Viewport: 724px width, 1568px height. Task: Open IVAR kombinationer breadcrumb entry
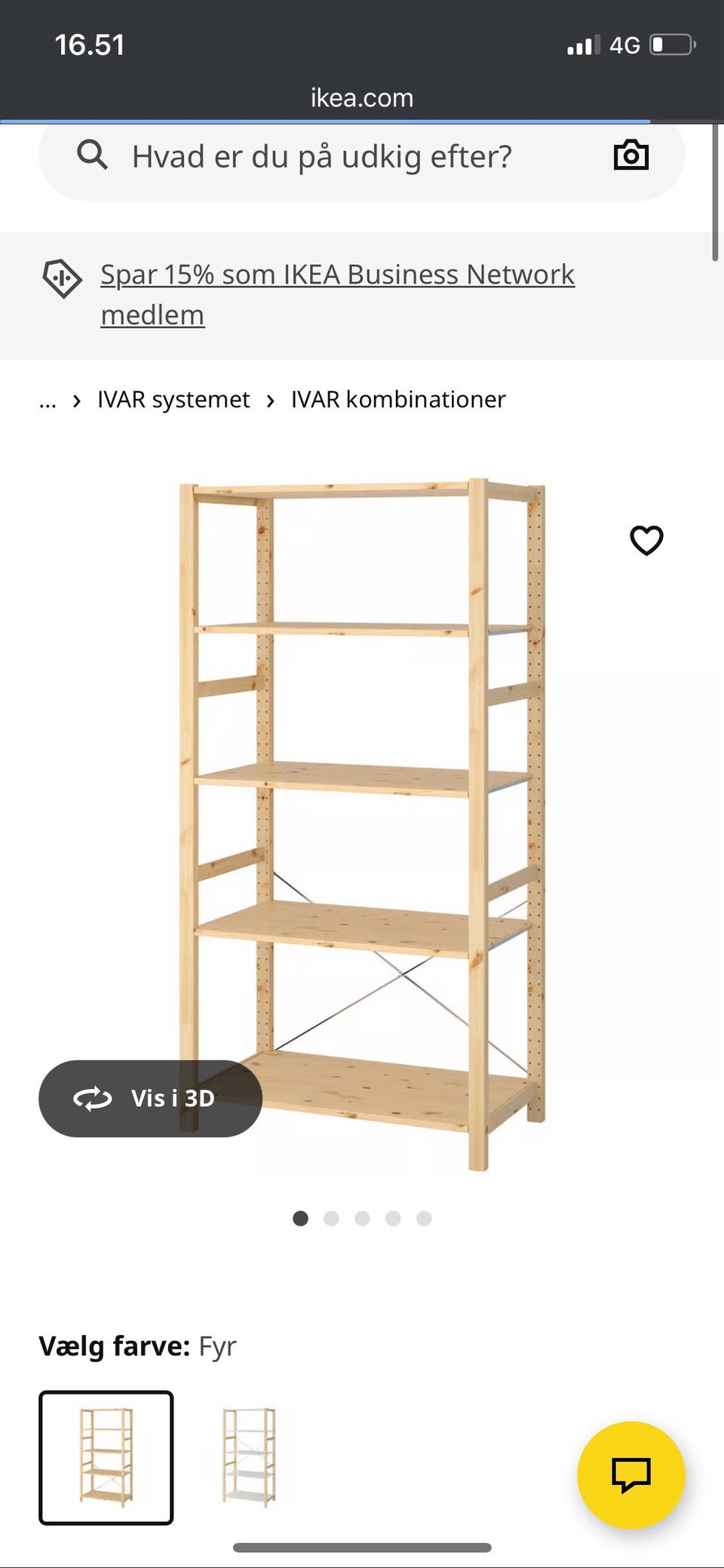(x=397, y=399)
